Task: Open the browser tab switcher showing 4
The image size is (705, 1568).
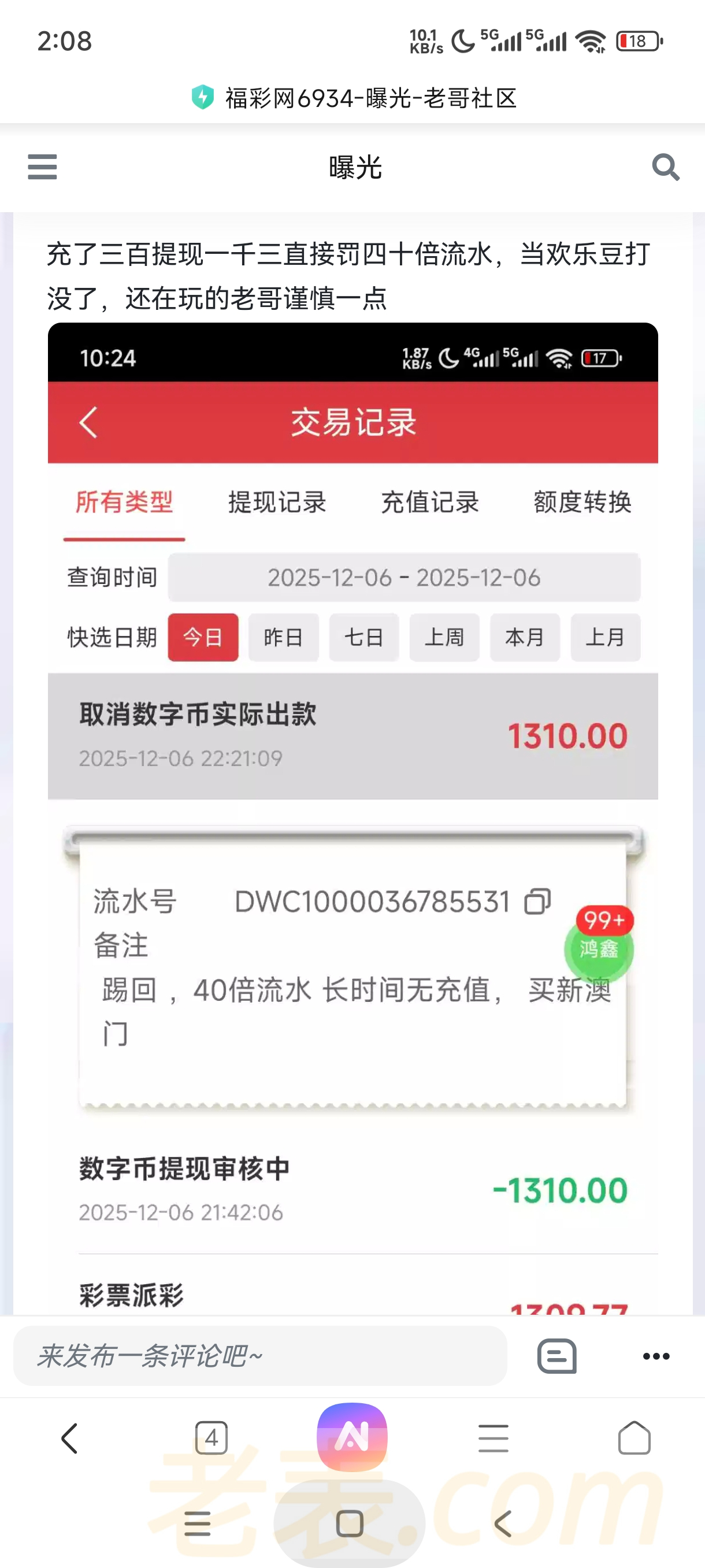Action: coord(211,1438)
